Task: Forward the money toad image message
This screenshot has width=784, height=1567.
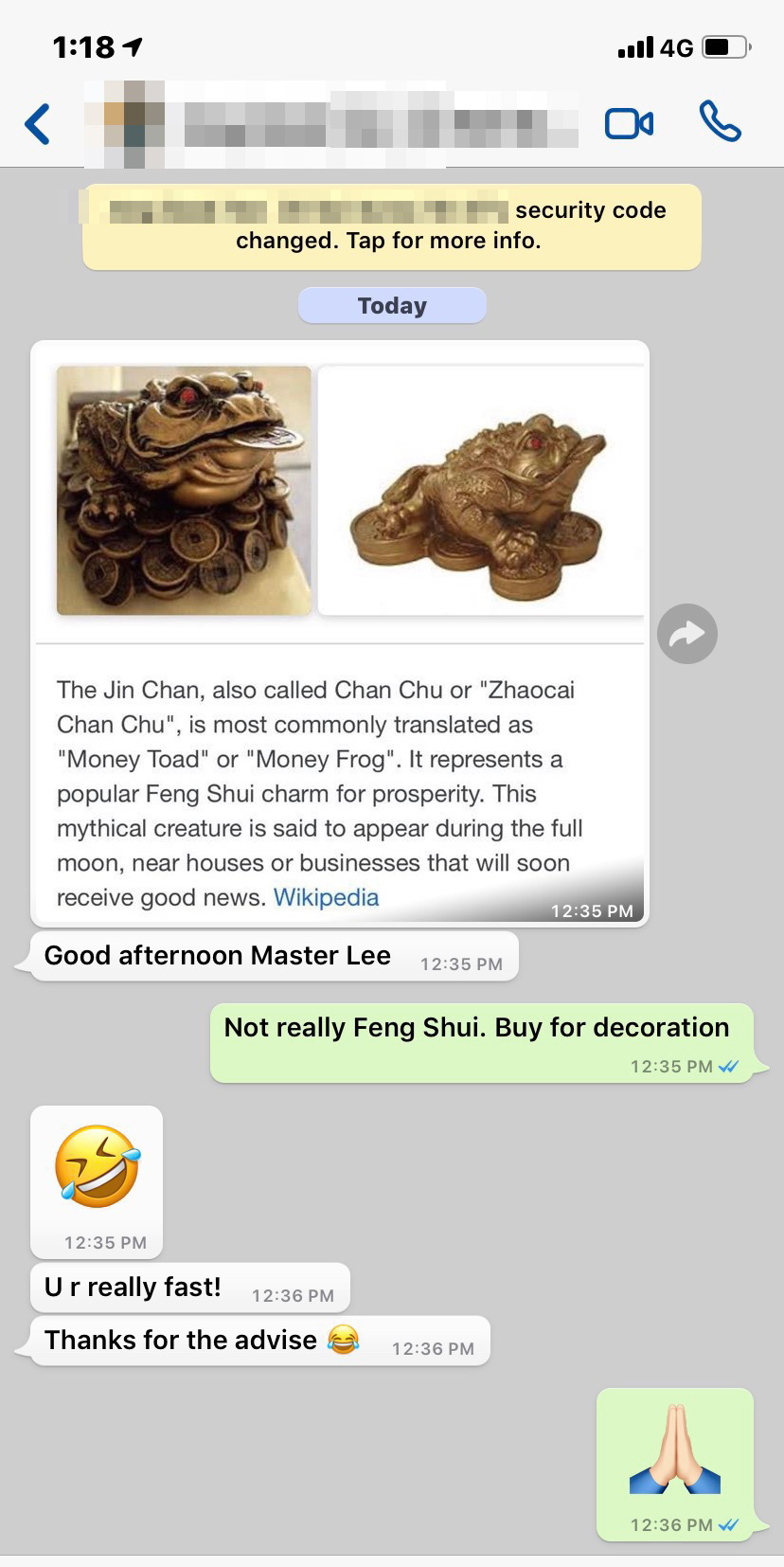Action: [x=687, y=634]
